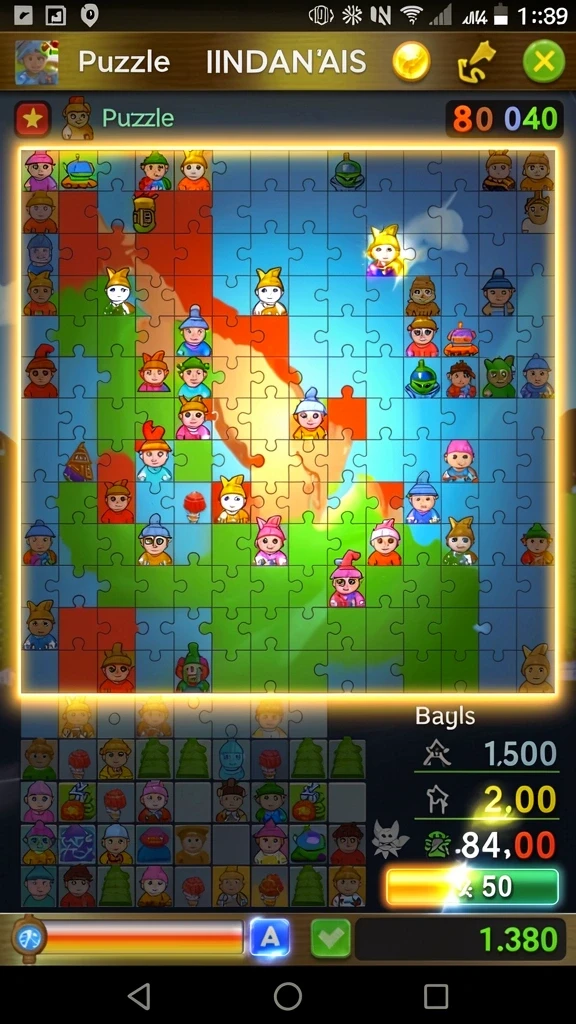Open the profile avatar beside the Puzzle title
The width and height of the screenshot is (576, 1024).
pos(37,62)
